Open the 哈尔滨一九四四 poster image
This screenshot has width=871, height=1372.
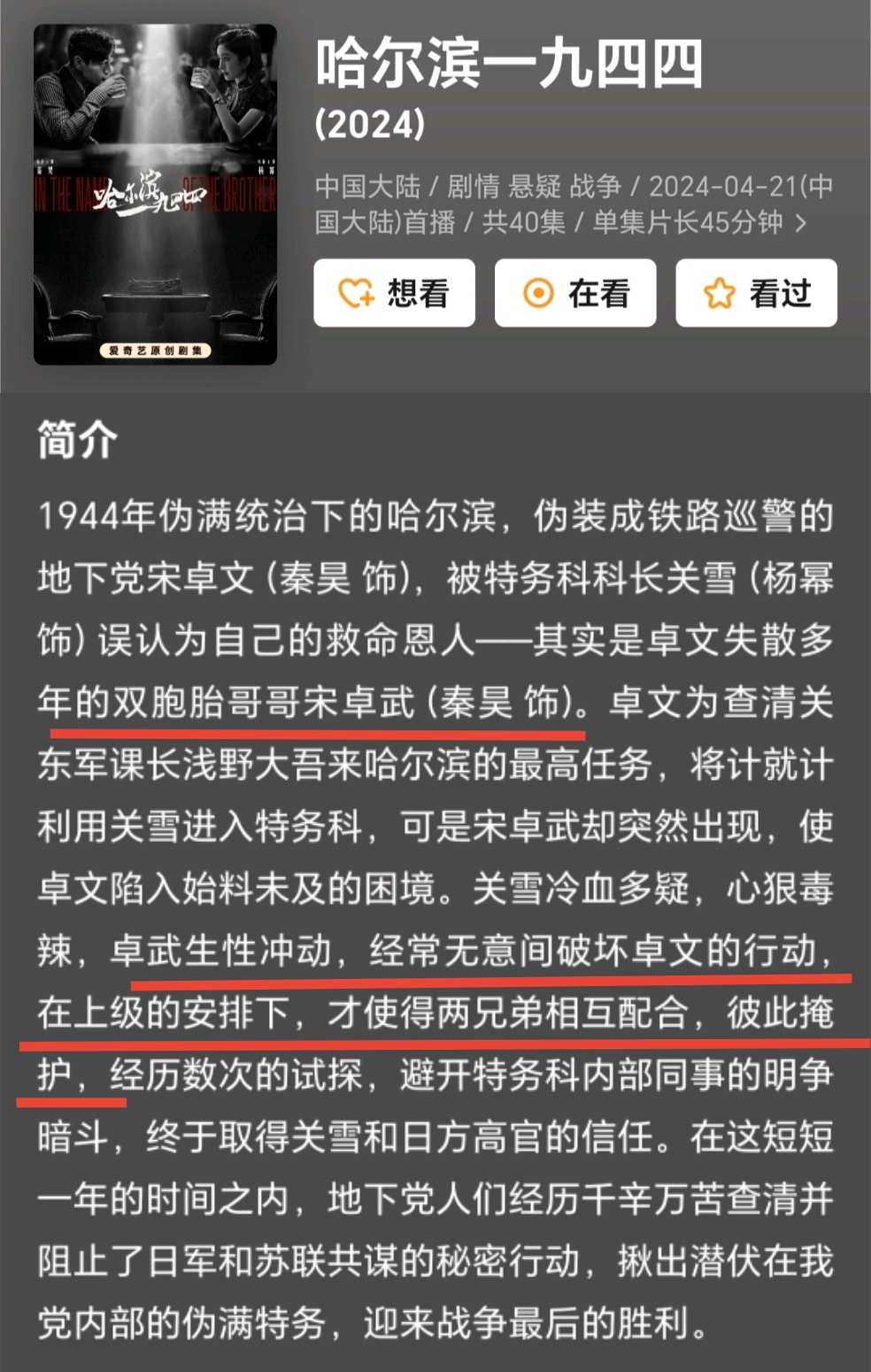point(155,195)
